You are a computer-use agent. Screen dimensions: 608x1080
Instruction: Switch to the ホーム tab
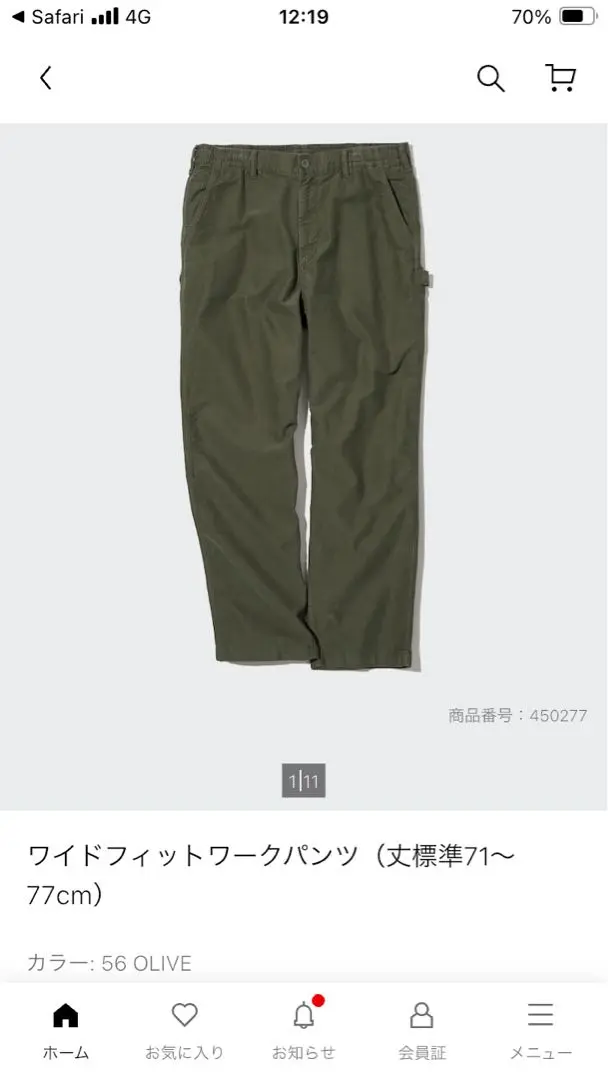tap(65, 1030)
